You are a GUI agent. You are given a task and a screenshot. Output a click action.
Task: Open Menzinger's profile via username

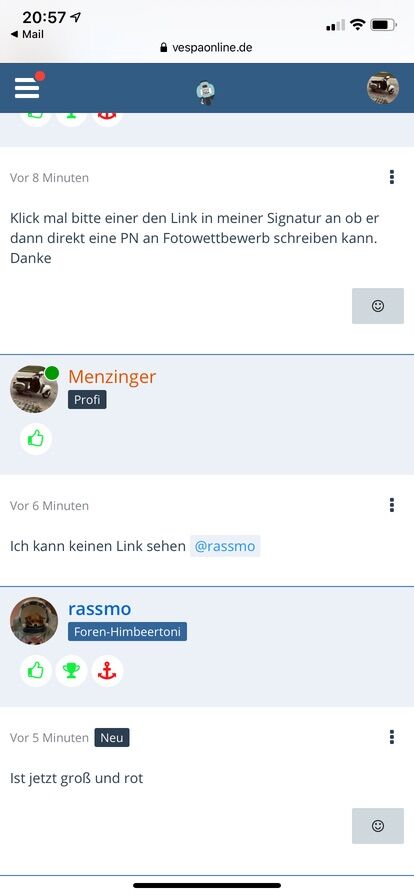(x=112, y=377)
